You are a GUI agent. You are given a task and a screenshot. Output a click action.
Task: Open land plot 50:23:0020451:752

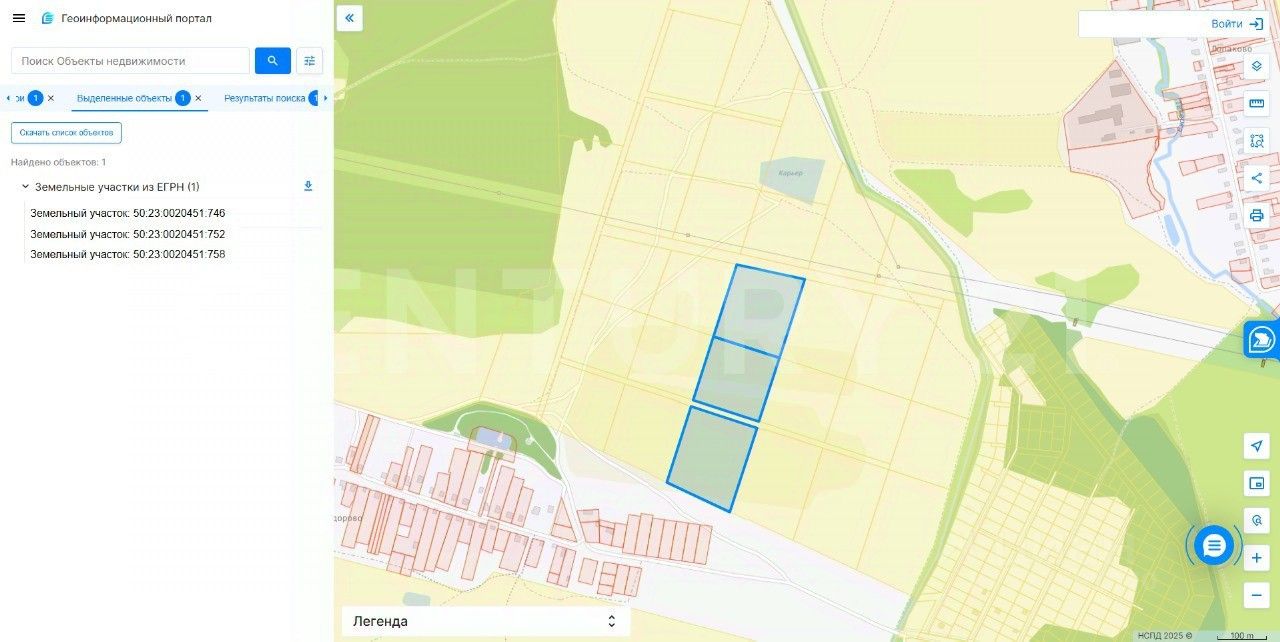(x=128, y=234)
